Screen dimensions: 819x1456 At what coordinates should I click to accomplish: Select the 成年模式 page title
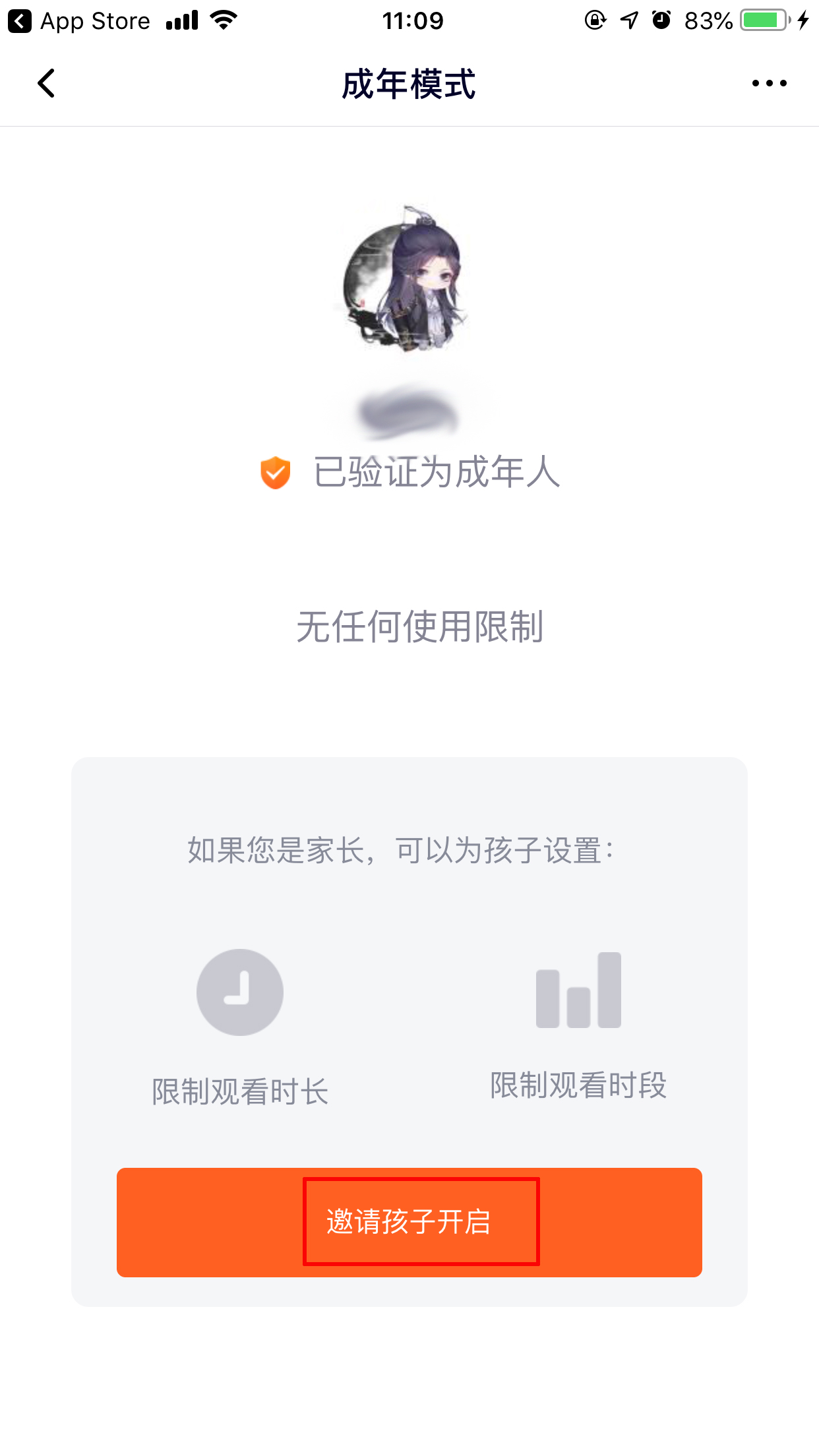click(409, 84)
